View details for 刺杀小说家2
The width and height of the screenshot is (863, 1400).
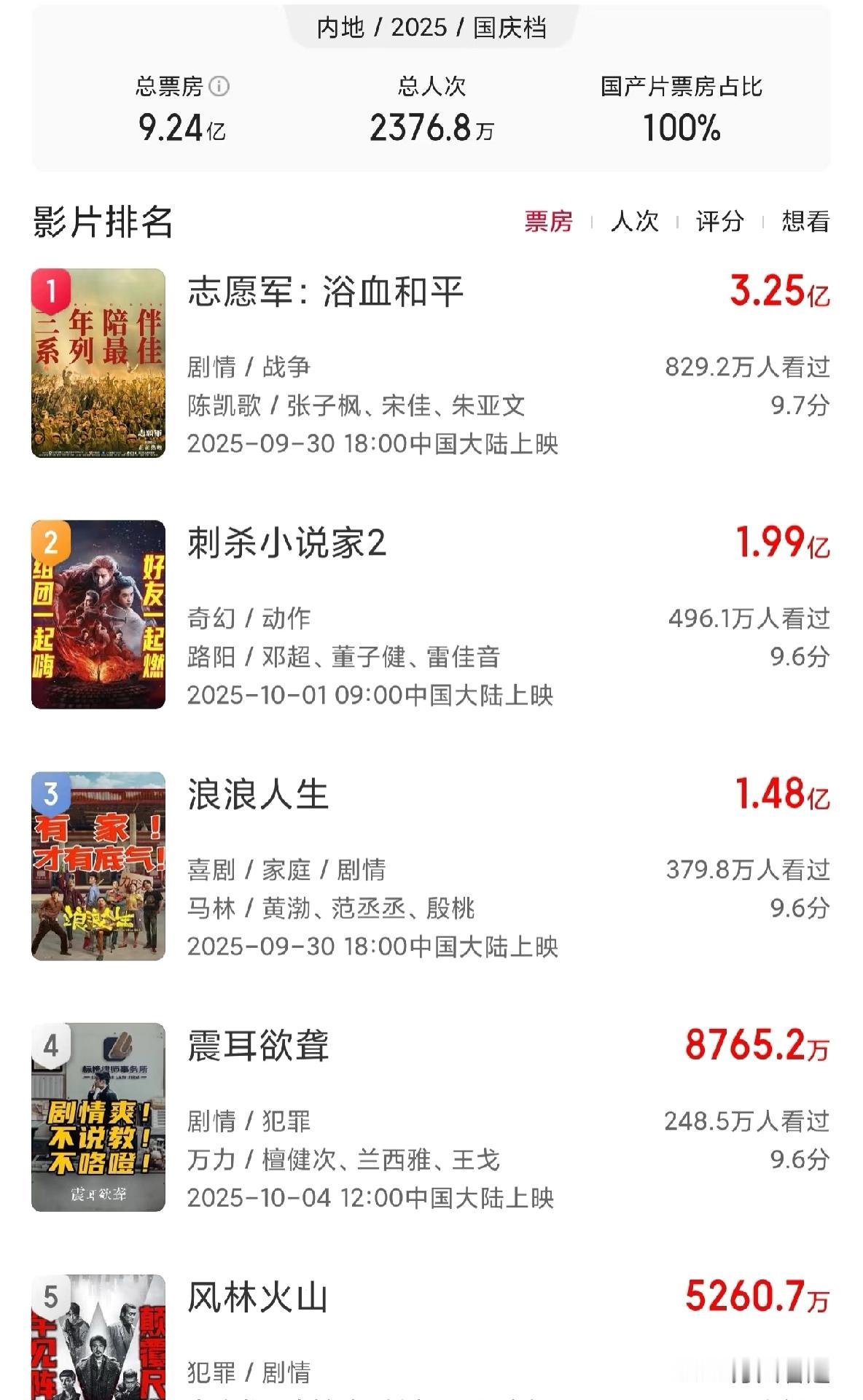[286, 544]
